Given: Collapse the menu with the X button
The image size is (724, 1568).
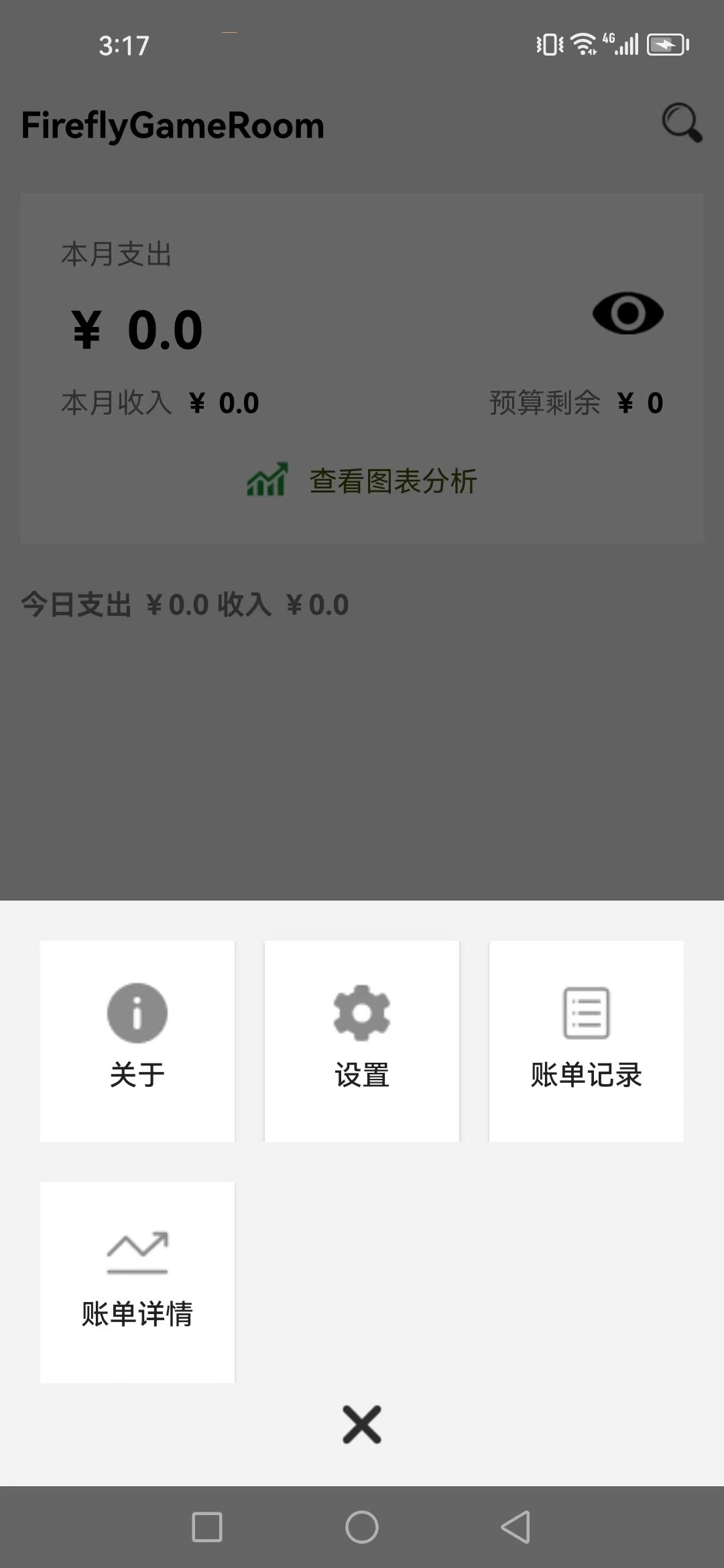Looking at the screenshot, I should click(361, 1424).
